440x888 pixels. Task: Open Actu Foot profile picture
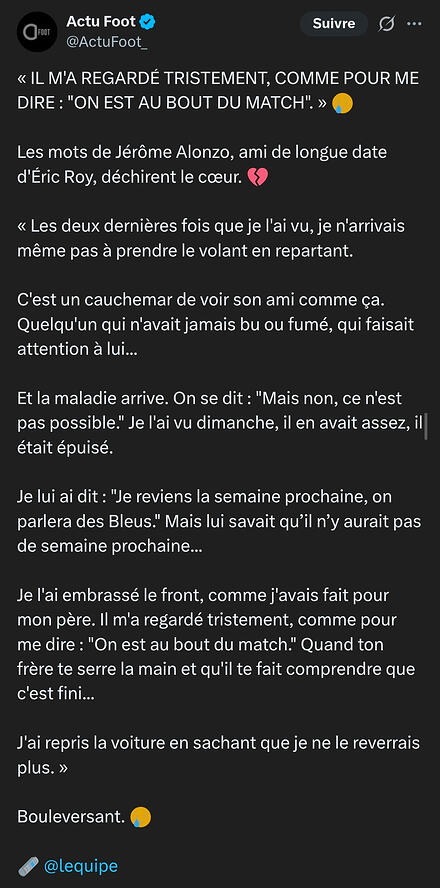[37, 32]
